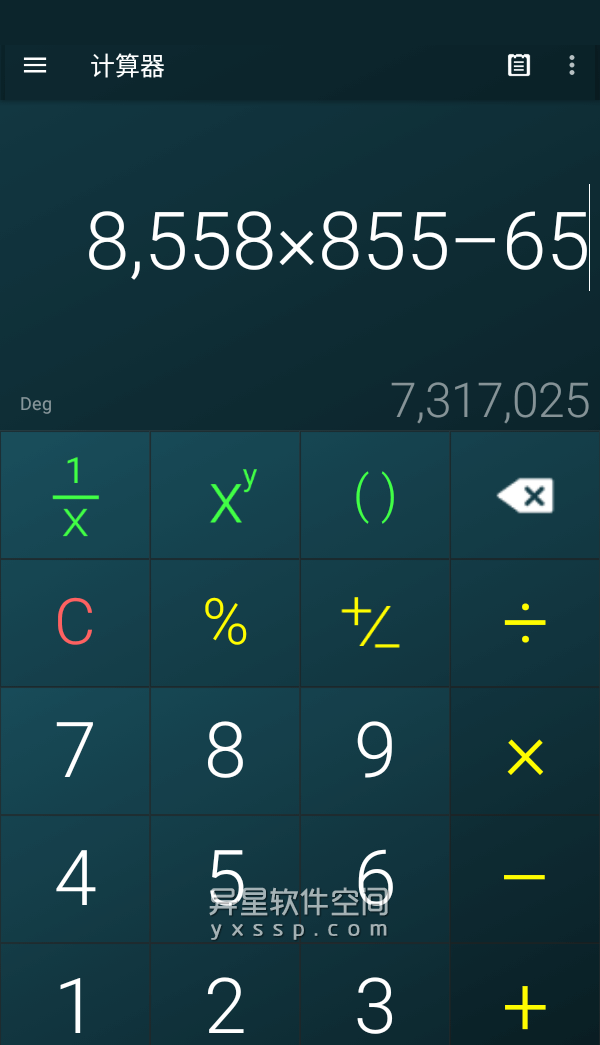Select the power x^y key
Image resolution: width=600 pixels, height=1045 pixels.
225,496
